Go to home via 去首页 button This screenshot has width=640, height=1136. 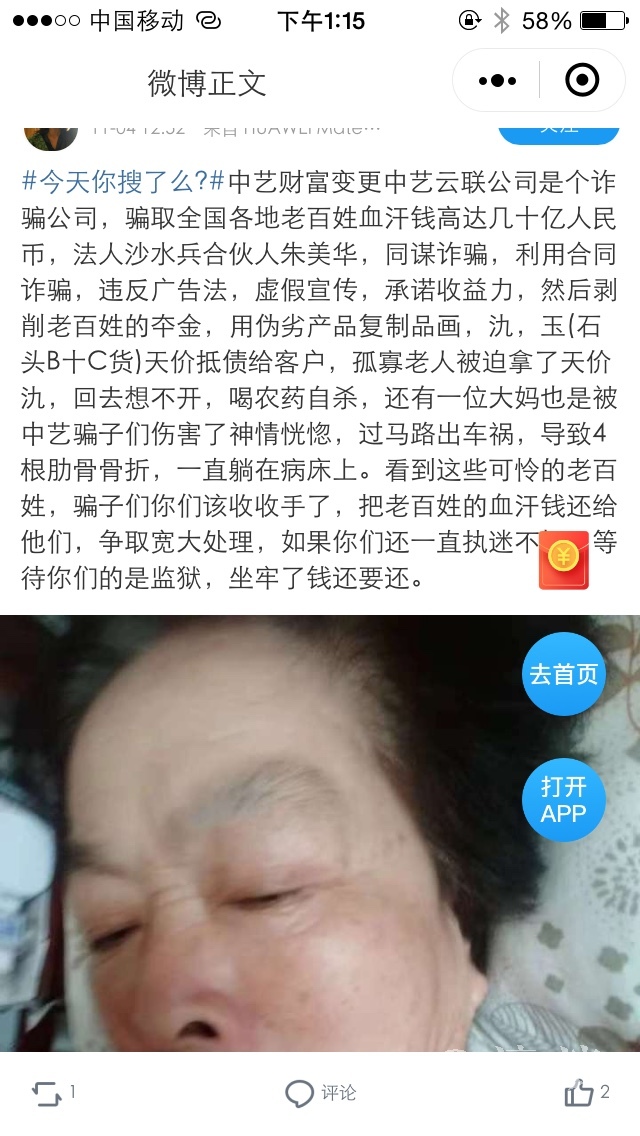point(563,674)
